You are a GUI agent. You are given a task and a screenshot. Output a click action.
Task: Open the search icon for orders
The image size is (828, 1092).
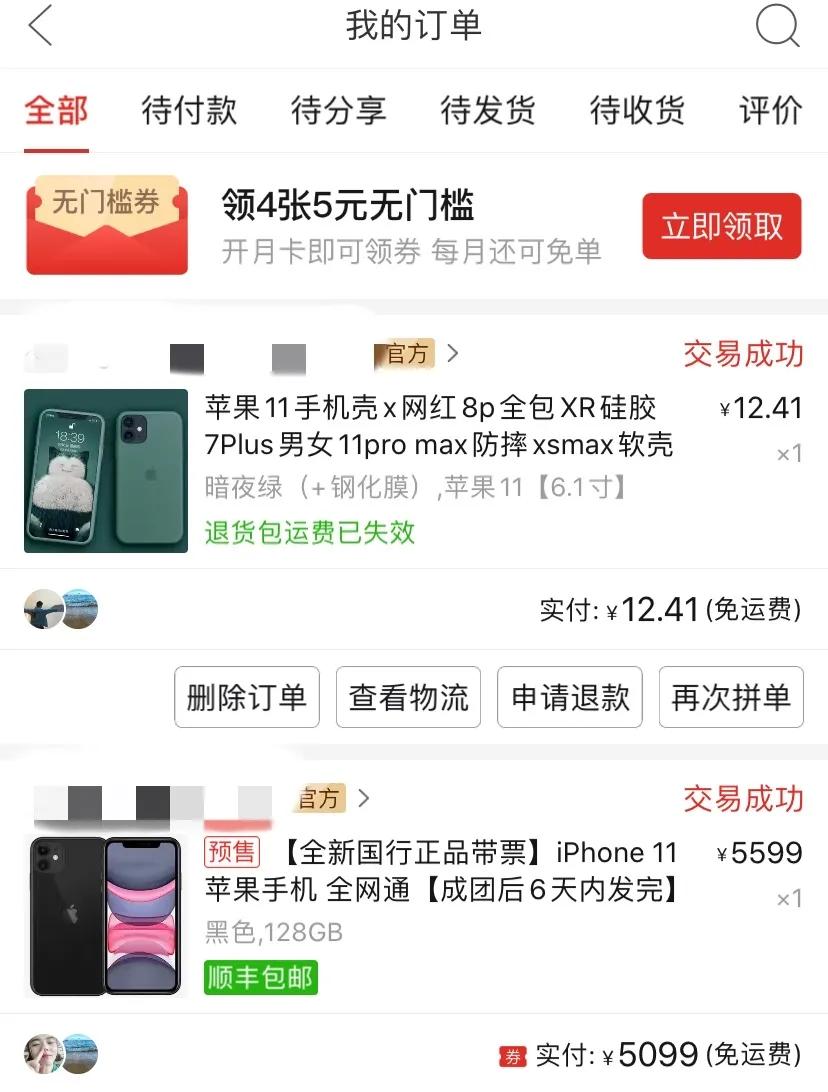778,27
